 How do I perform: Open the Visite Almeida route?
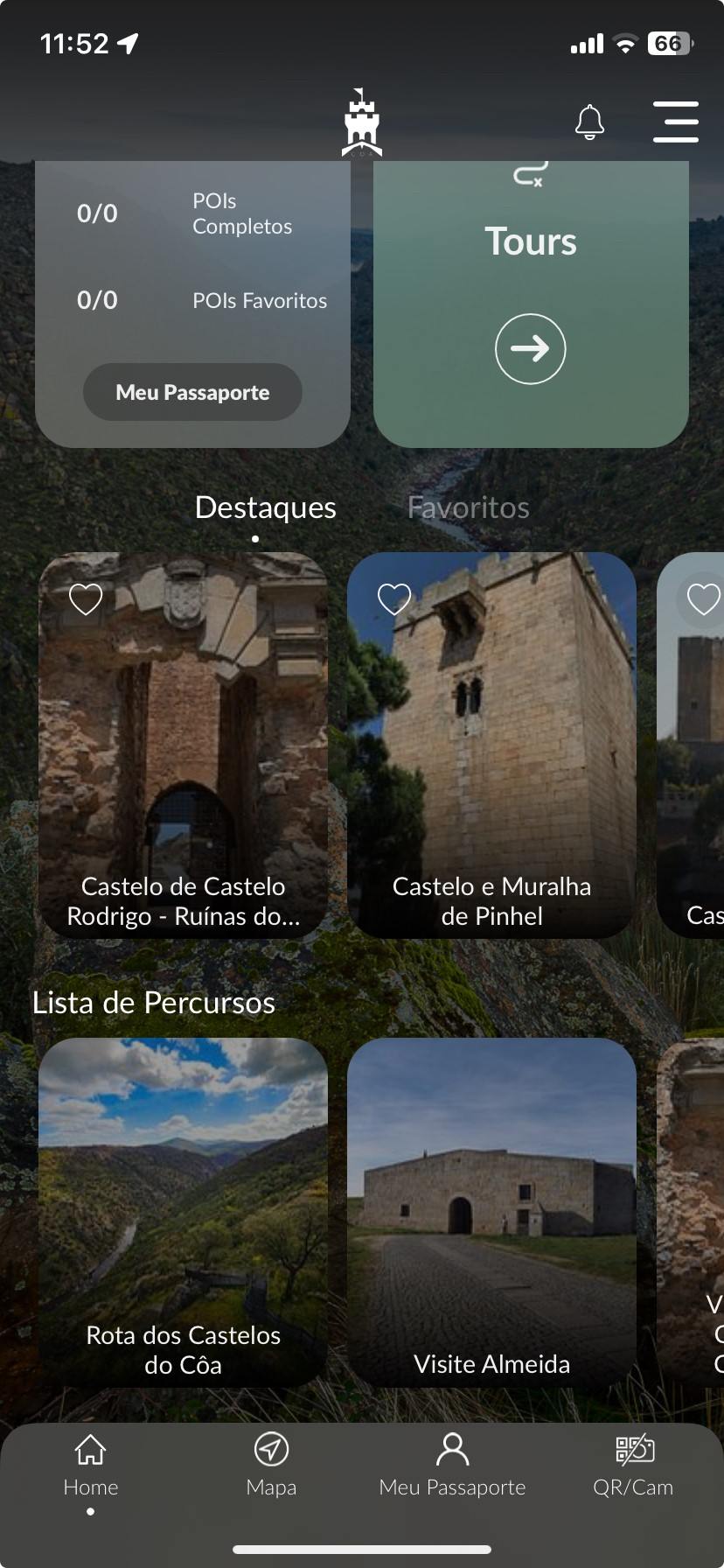click(x=491, y=1213)
